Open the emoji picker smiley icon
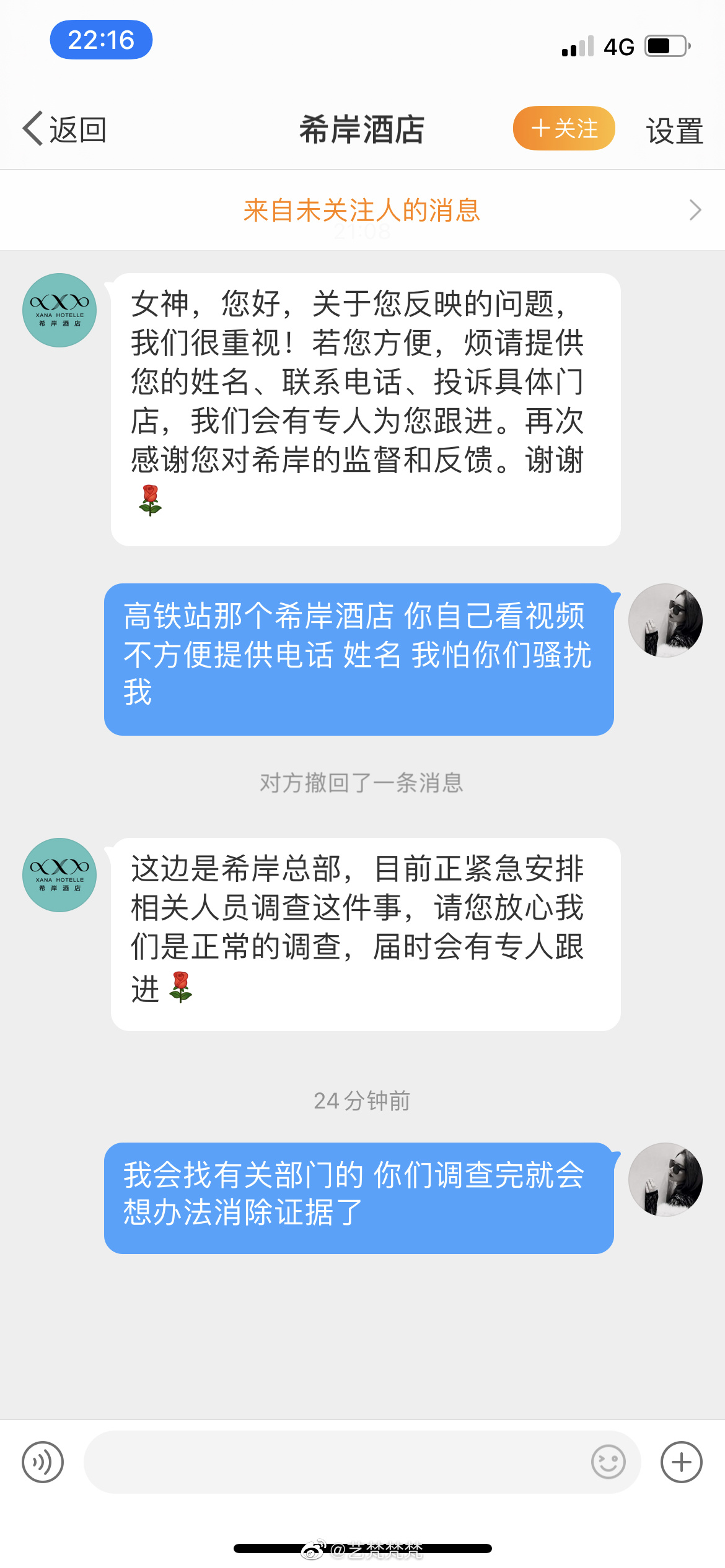The image size is (725, 1568). (x=608, y=1461)
